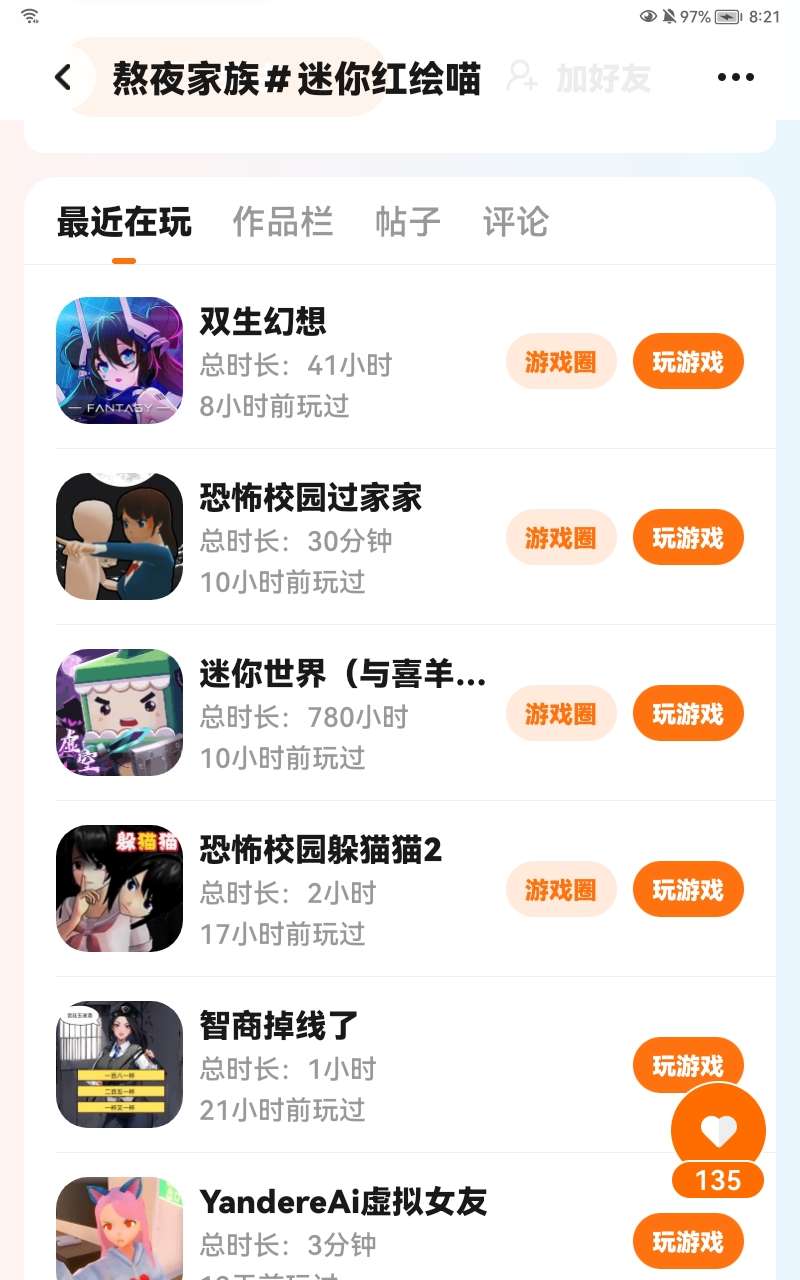
Task: Open the 评论 tab
Action: pos(515,222)
